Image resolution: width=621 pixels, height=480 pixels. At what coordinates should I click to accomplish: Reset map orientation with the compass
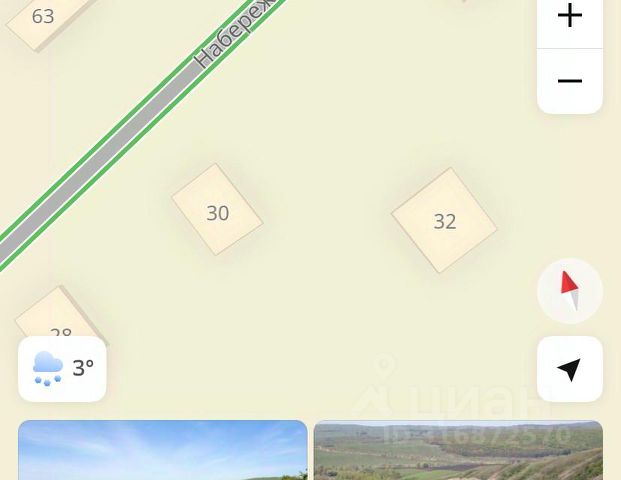[569, 291]
